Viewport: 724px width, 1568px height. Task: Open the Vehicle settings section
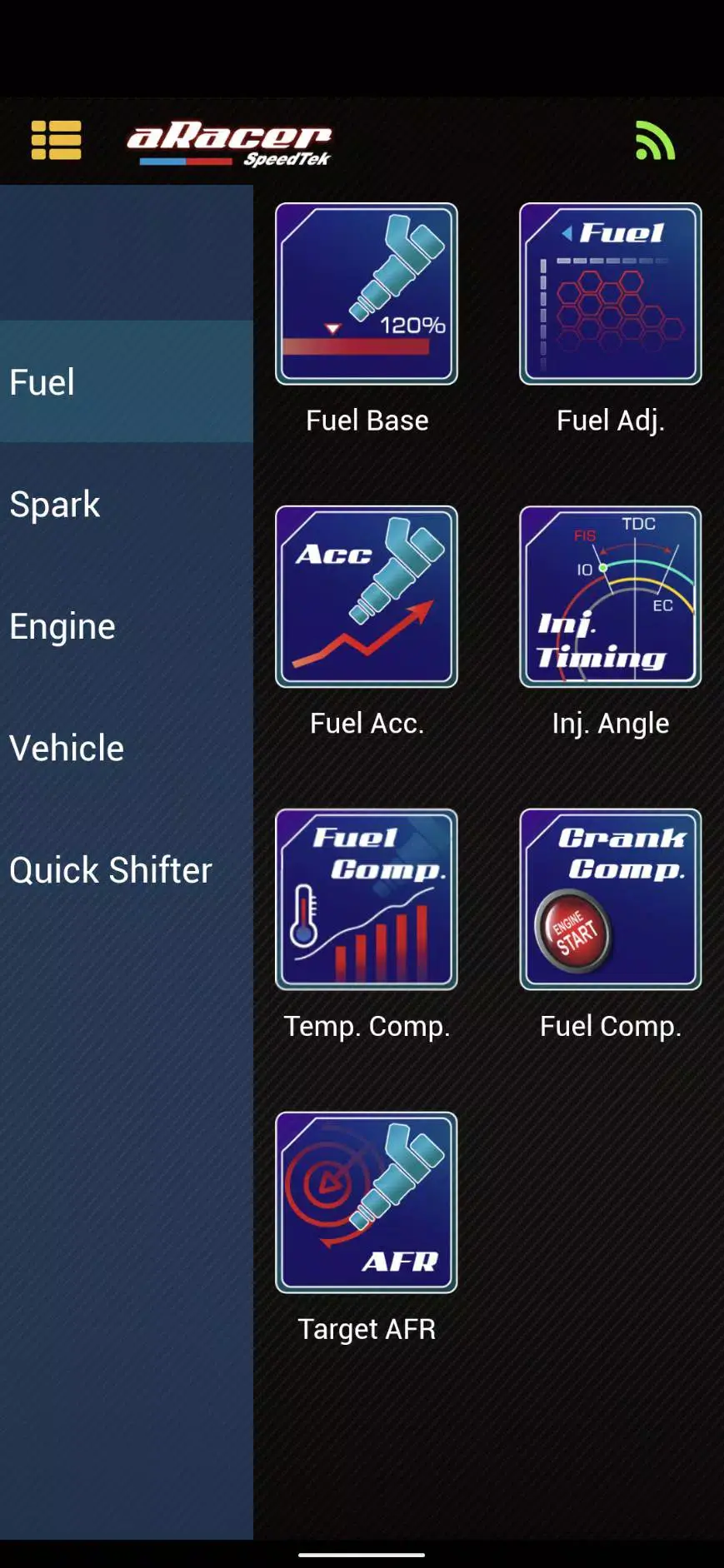coord(67,748)
